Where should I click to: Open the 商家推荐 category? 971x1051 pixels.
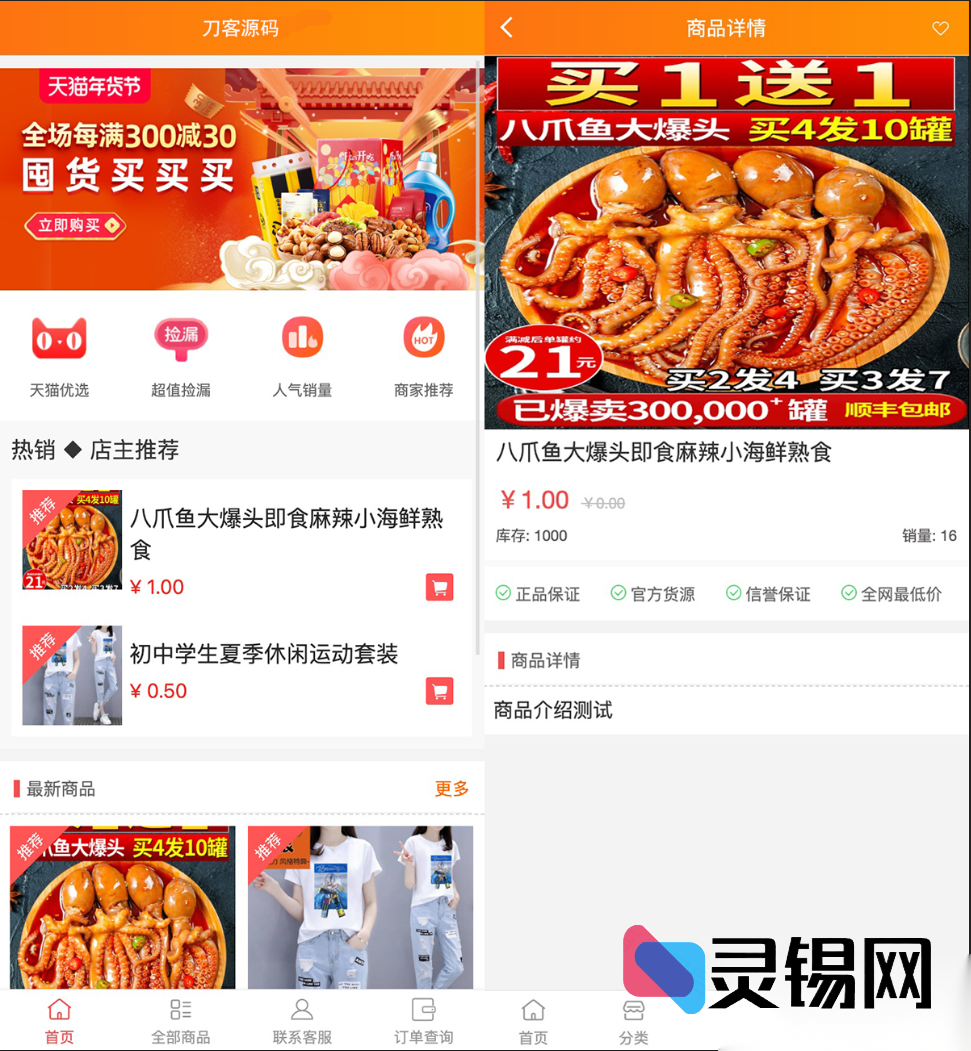click(423, 356)
